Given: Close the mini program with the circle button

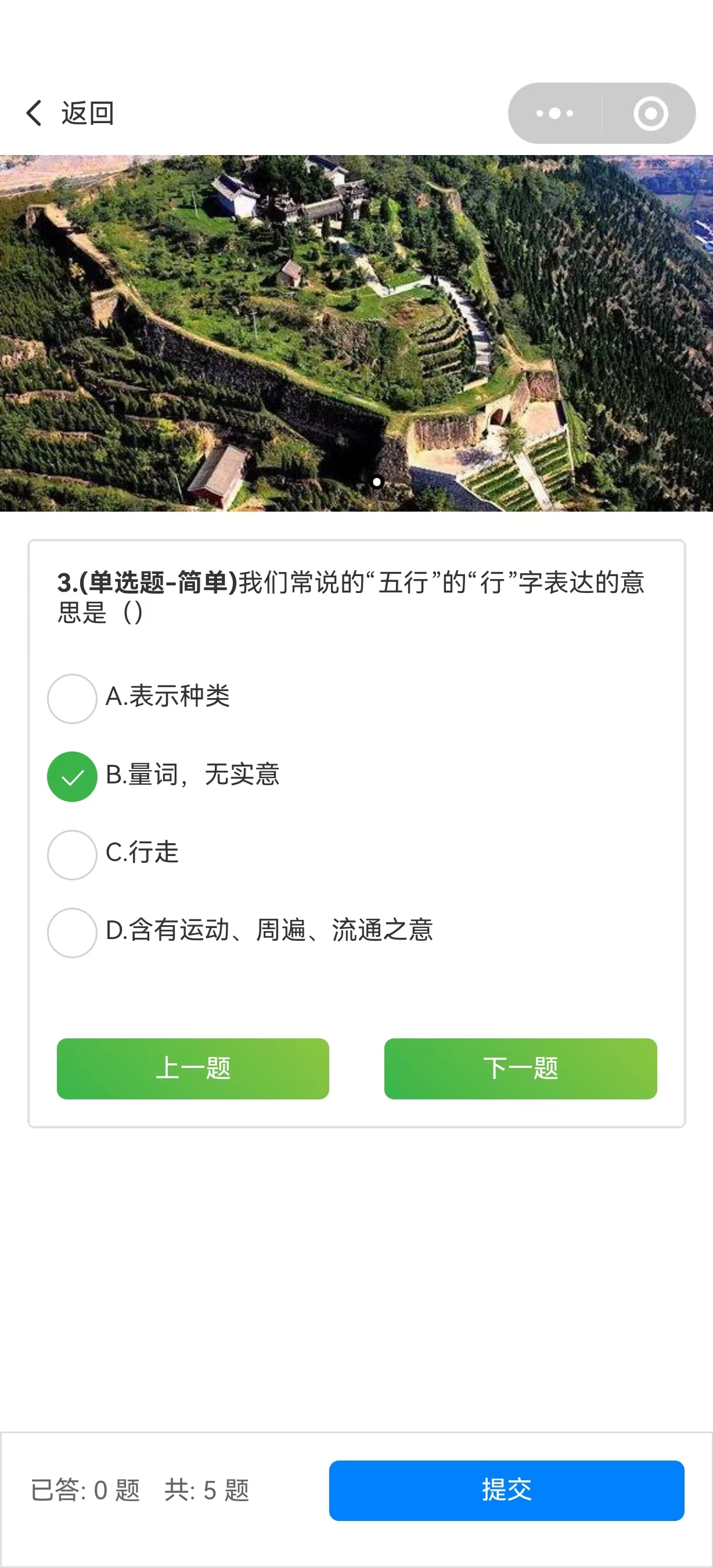Looking at the screenshot, I should pos(650,113).
